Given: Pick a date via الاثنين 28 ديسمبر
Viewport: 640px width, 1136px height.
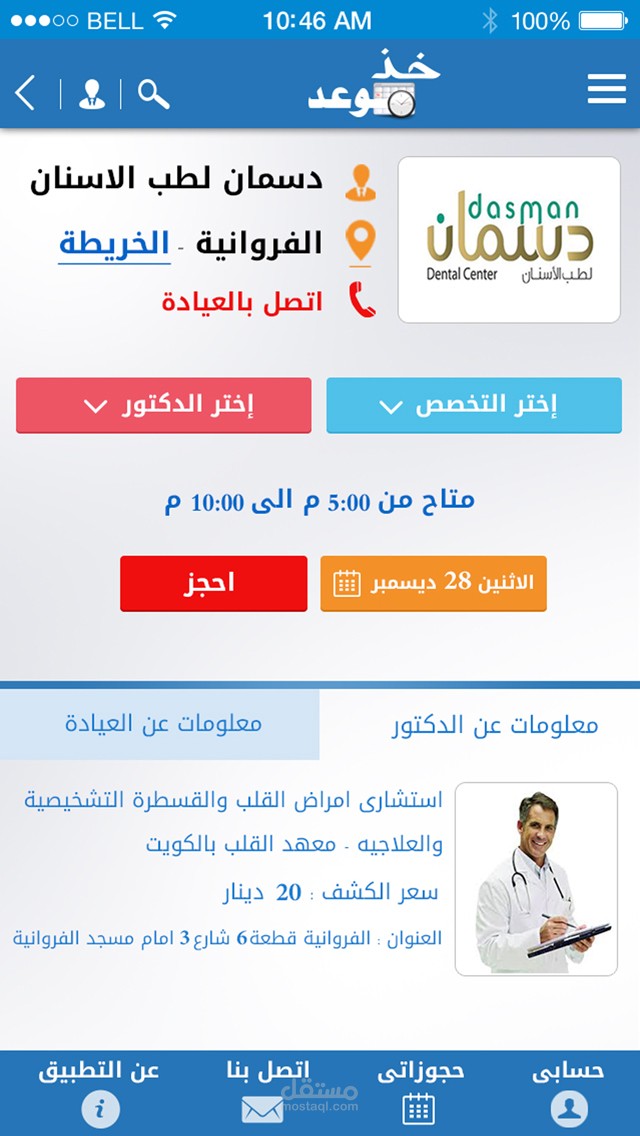Looking at the screenshot, I should point(433,583).
